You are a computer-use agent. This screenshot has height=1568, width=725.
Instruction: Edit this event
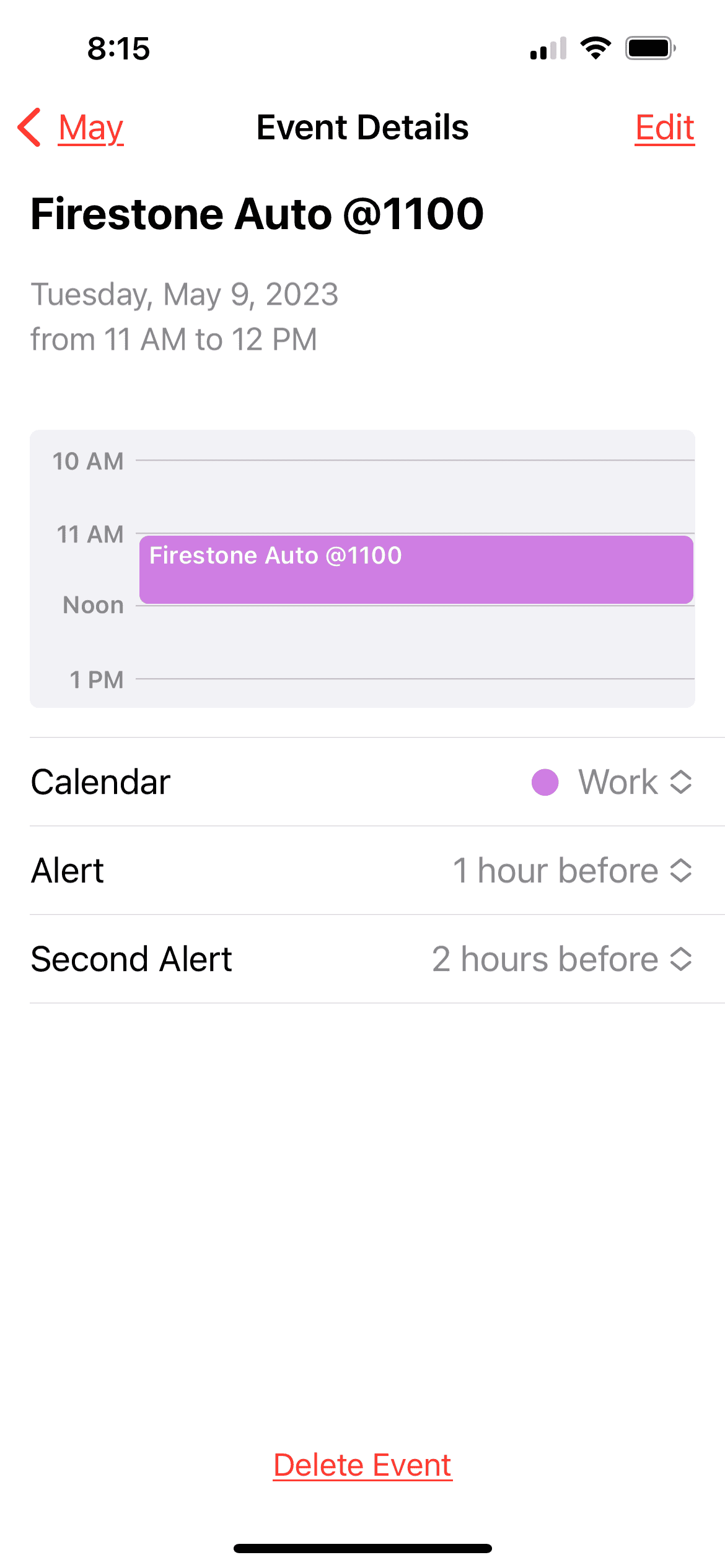(664, 128)
